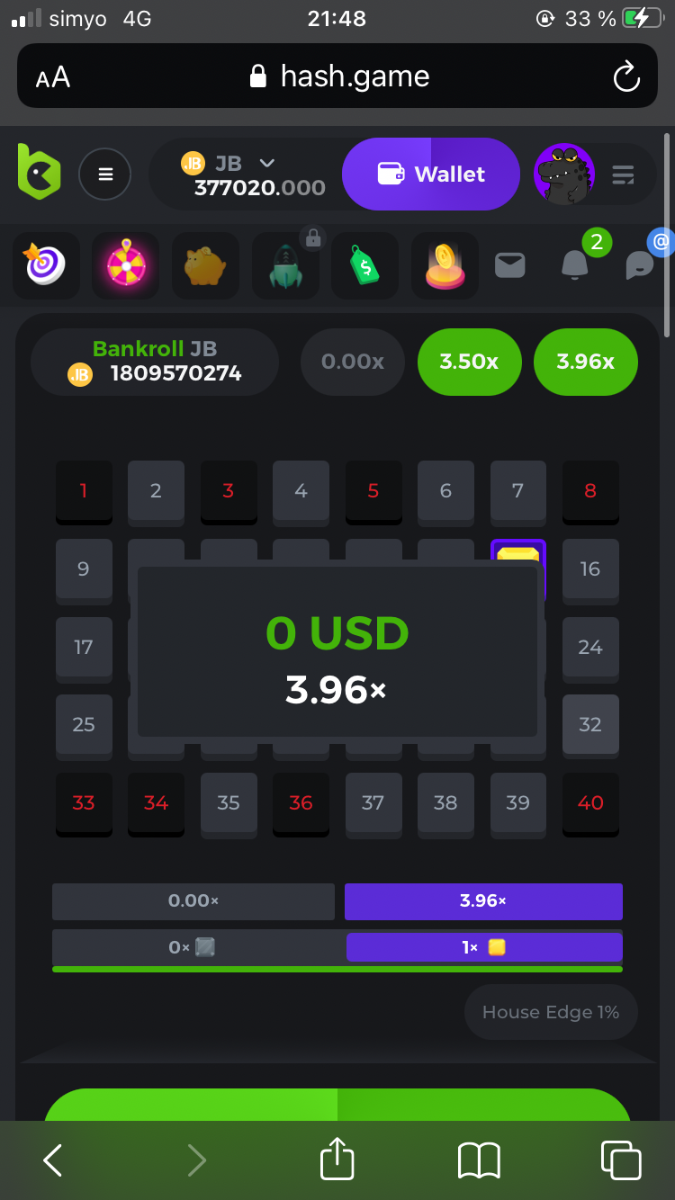Open the locked rocket icon
Screen dimensions: 675x1200
tap(285, 266)
